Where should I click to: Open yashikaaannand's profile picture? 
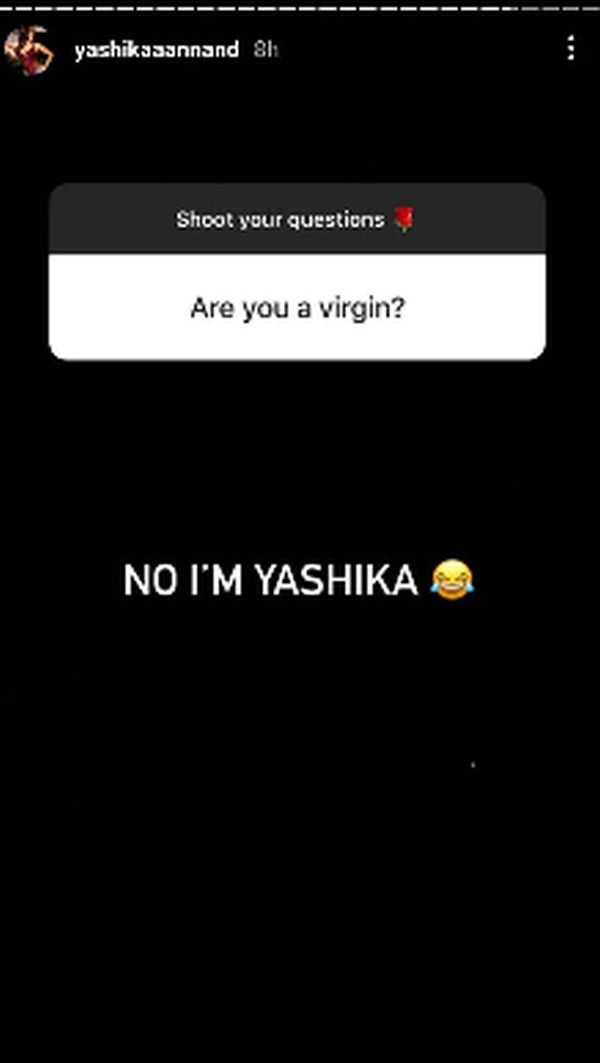[x=28, y=49]
